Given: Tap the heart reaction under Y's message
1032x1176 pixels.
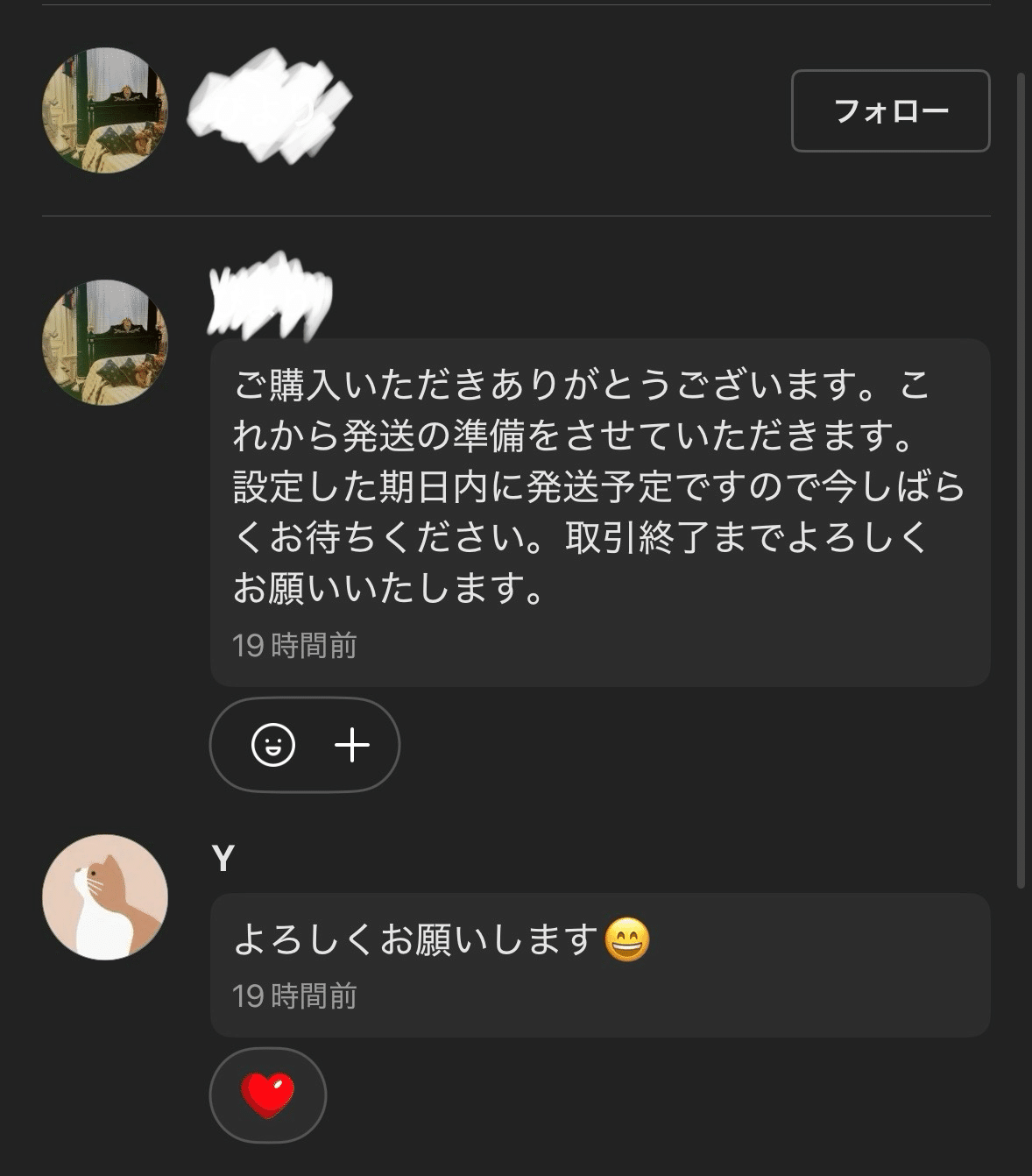Looking at the screenshot, I should [x=267, y=1095].
